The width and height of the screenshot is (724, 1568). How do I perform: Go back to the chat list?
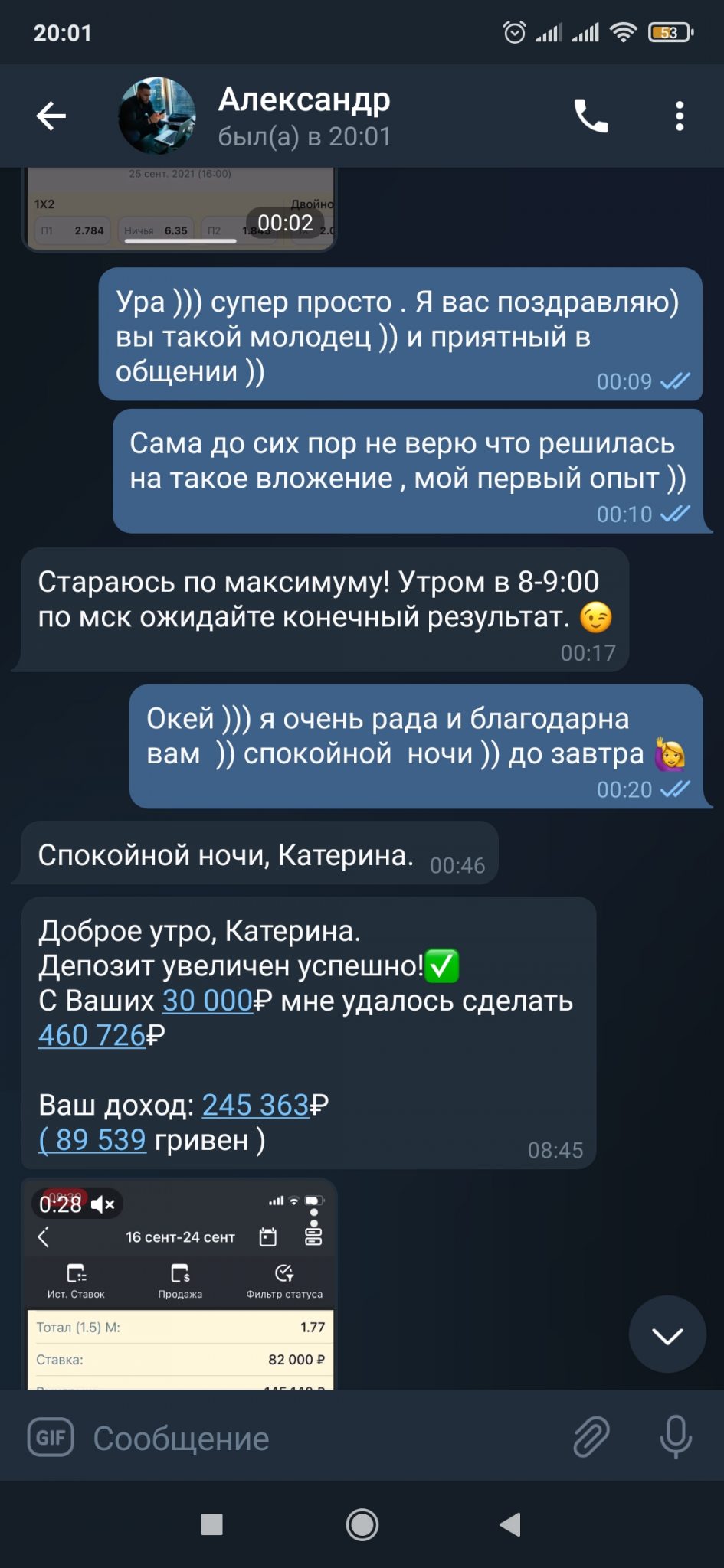(x=51, y=116)
